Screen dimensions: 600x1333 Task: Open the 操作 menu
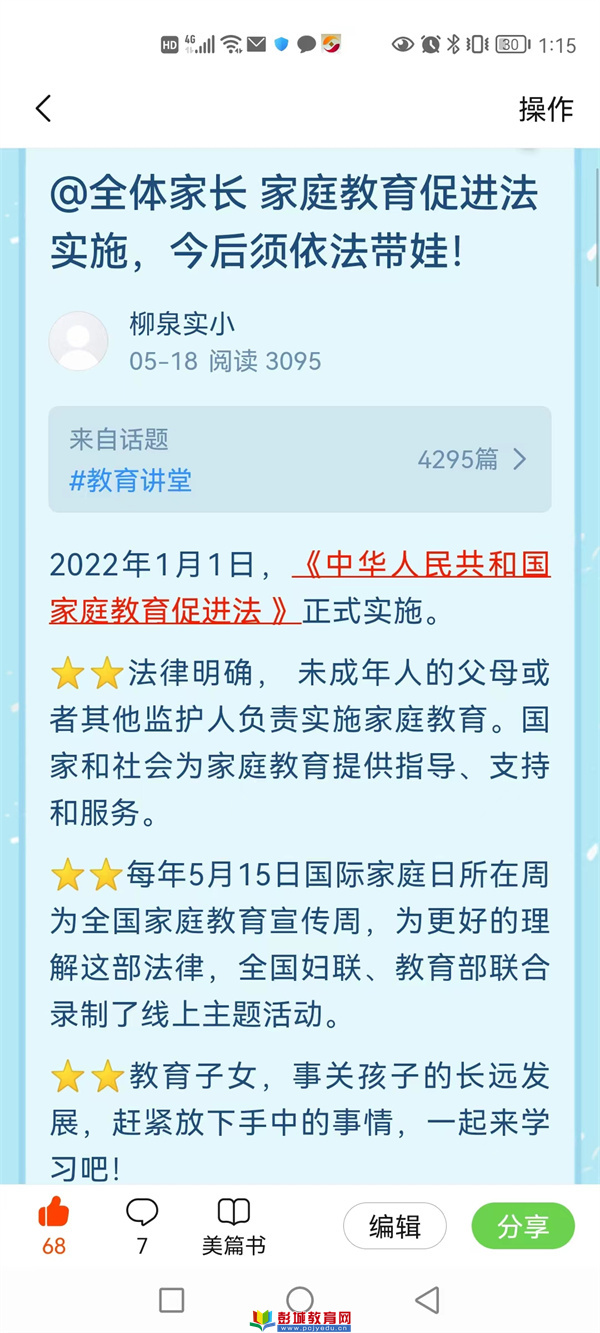tap(545, 109)
